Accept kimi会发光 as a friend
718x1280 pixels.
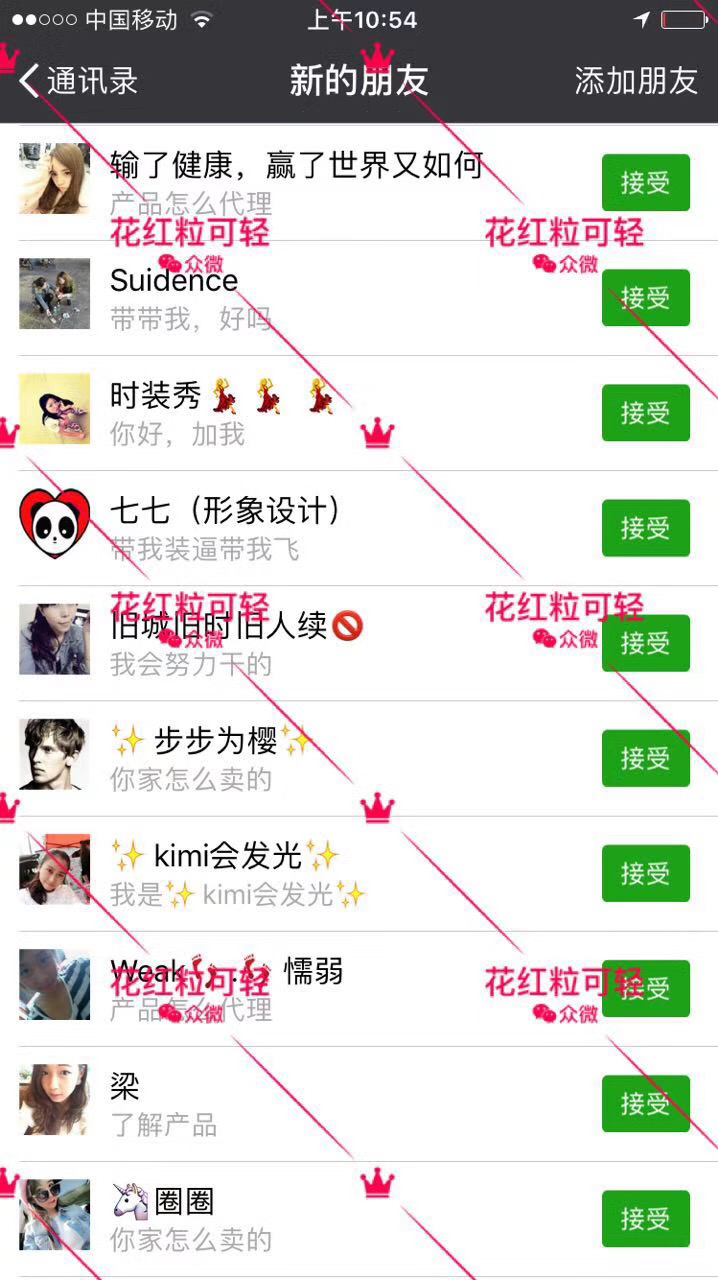(645, 872)
